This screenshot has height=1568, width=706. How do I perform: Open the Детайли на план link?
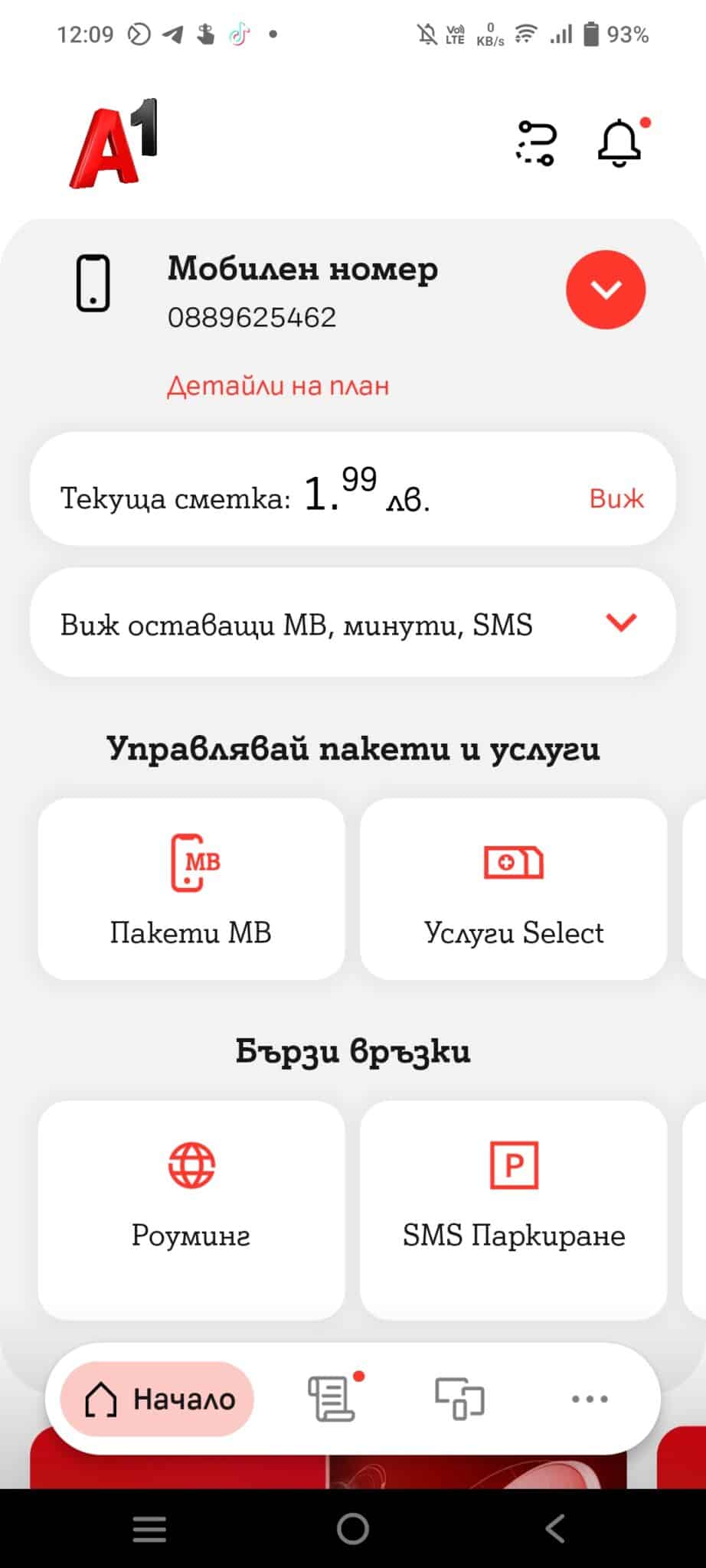[x=278, y=385]
